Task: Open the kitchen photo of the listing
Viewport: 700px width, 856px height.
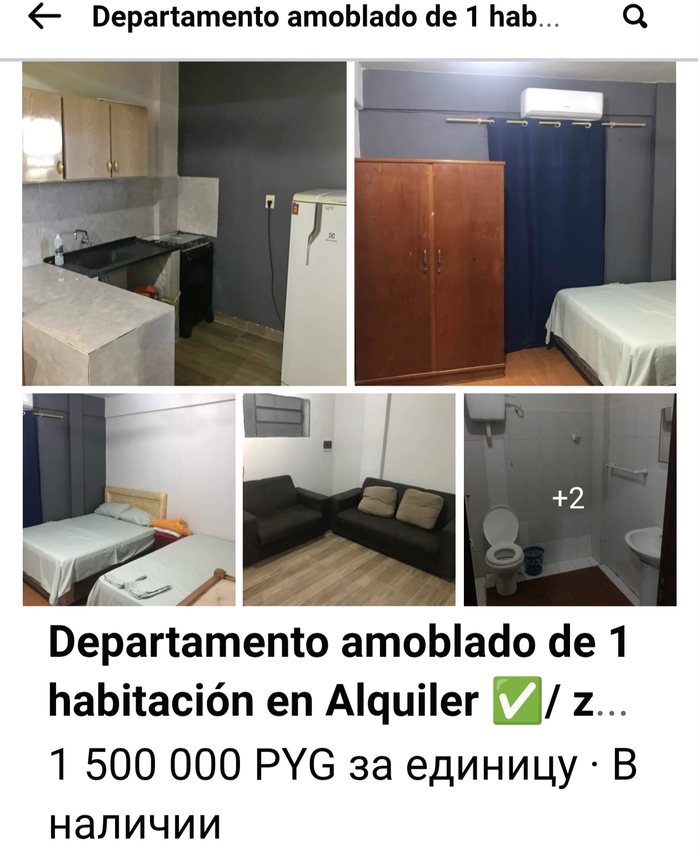Action: pyautogui.click(x=184, y=224)
